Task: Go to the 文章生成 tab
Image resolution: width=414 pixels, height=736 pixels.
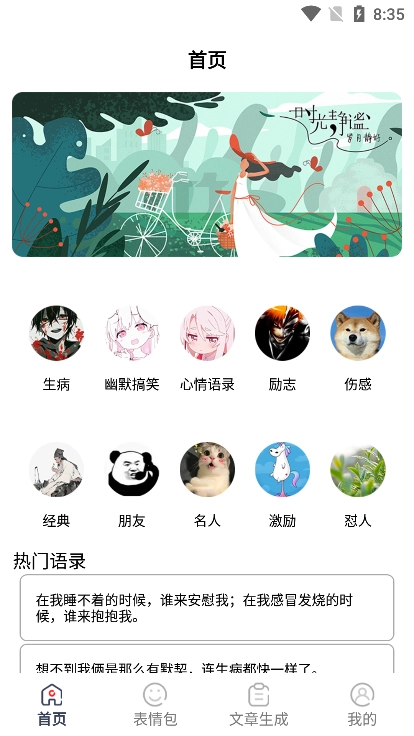Action: 259,705
